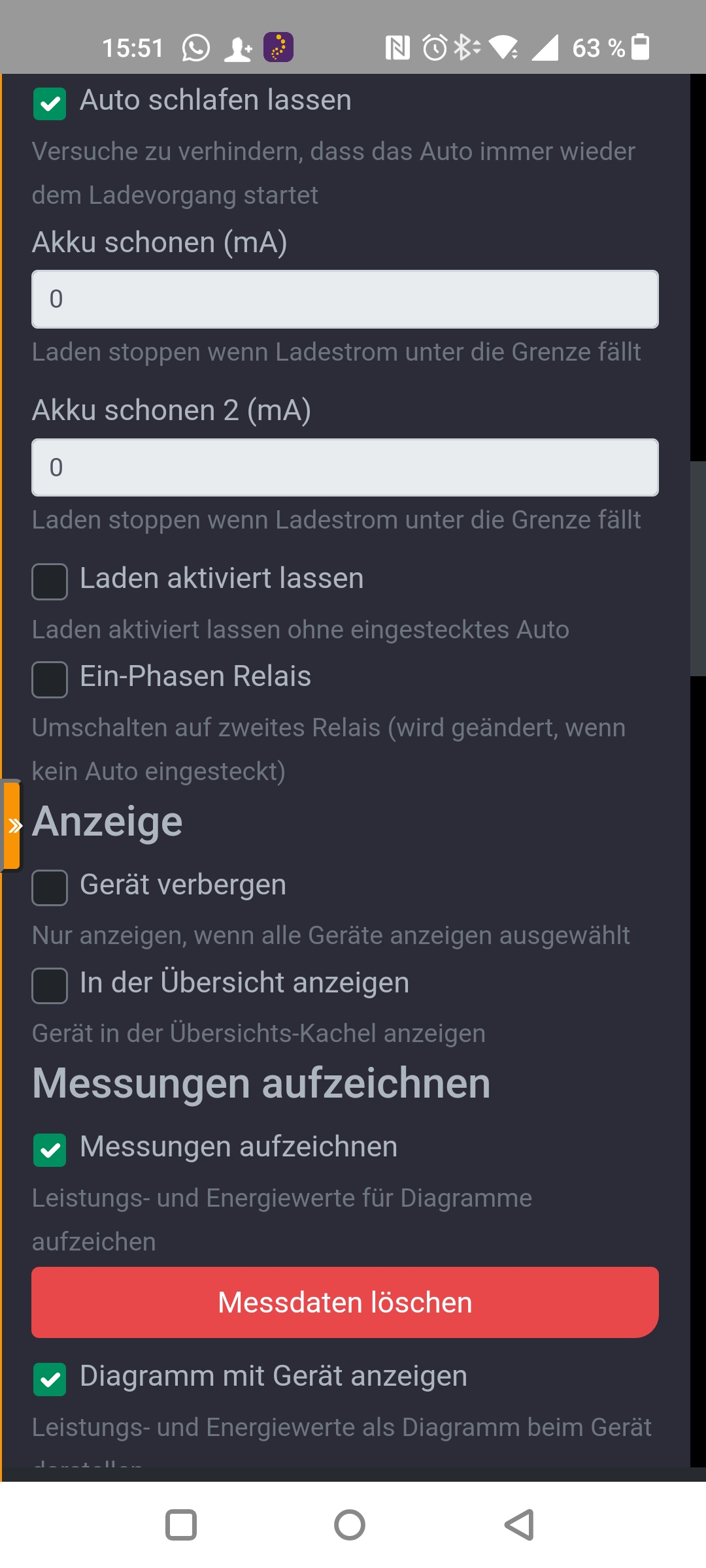Uncheck Diagramm mit Gerät anzeigen
Screen dimensions: 706x1568
(50, 1379)
